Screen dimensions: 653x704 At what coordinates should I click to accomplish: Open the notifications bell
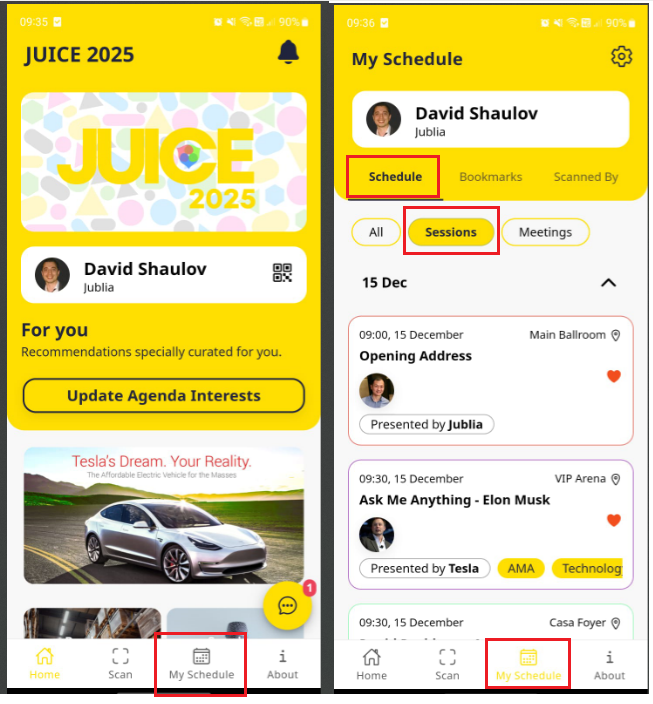[x=288, y=53]
